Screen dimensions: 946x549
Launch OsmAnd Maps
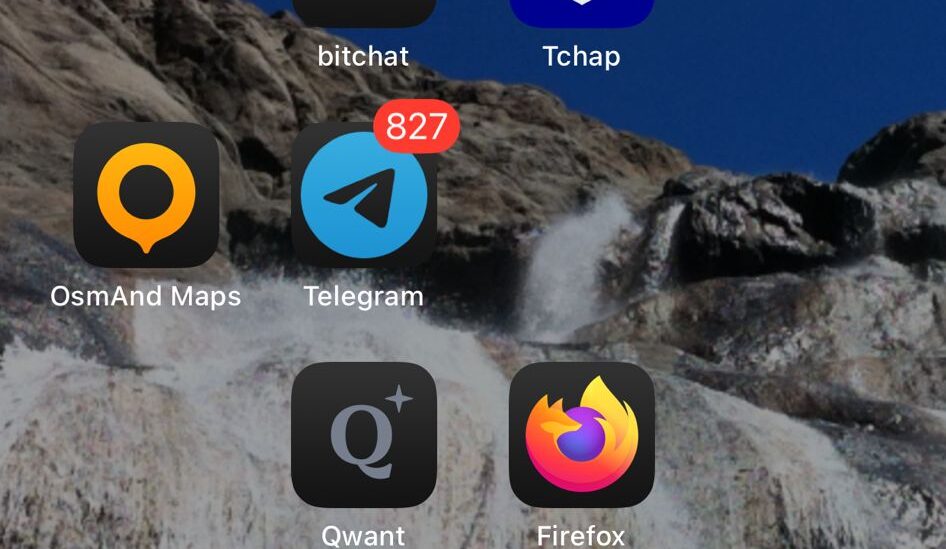point(146,197)
